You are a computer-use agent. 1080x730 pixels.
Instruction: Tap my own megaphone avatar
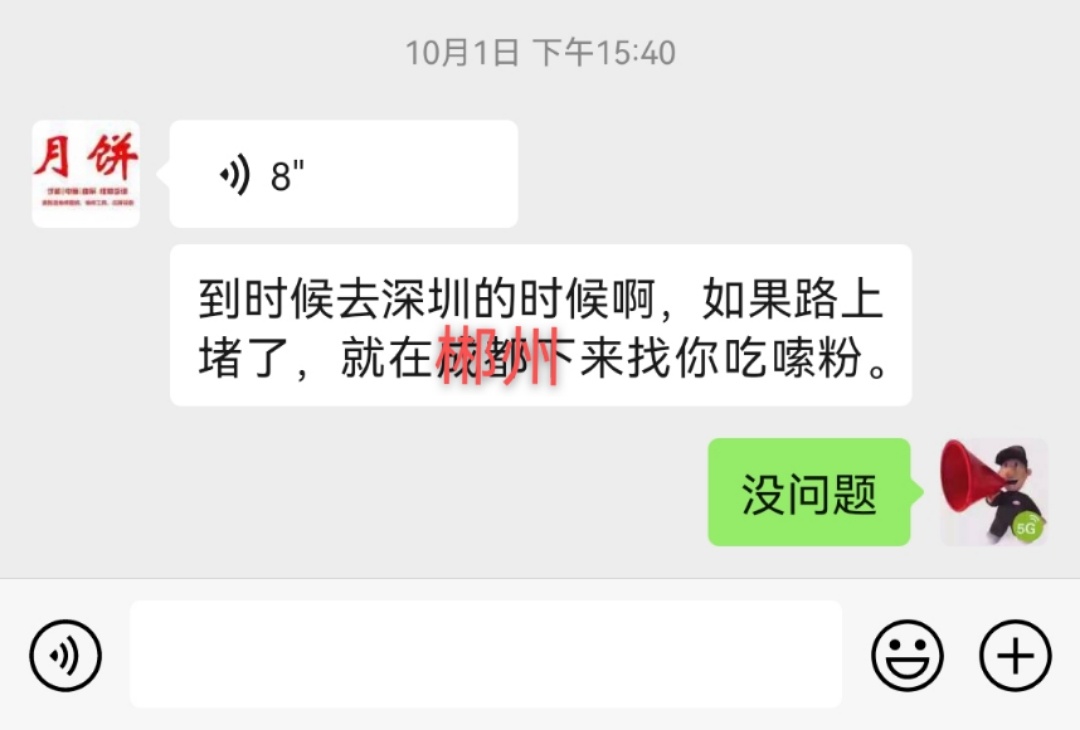pos(993,492)
